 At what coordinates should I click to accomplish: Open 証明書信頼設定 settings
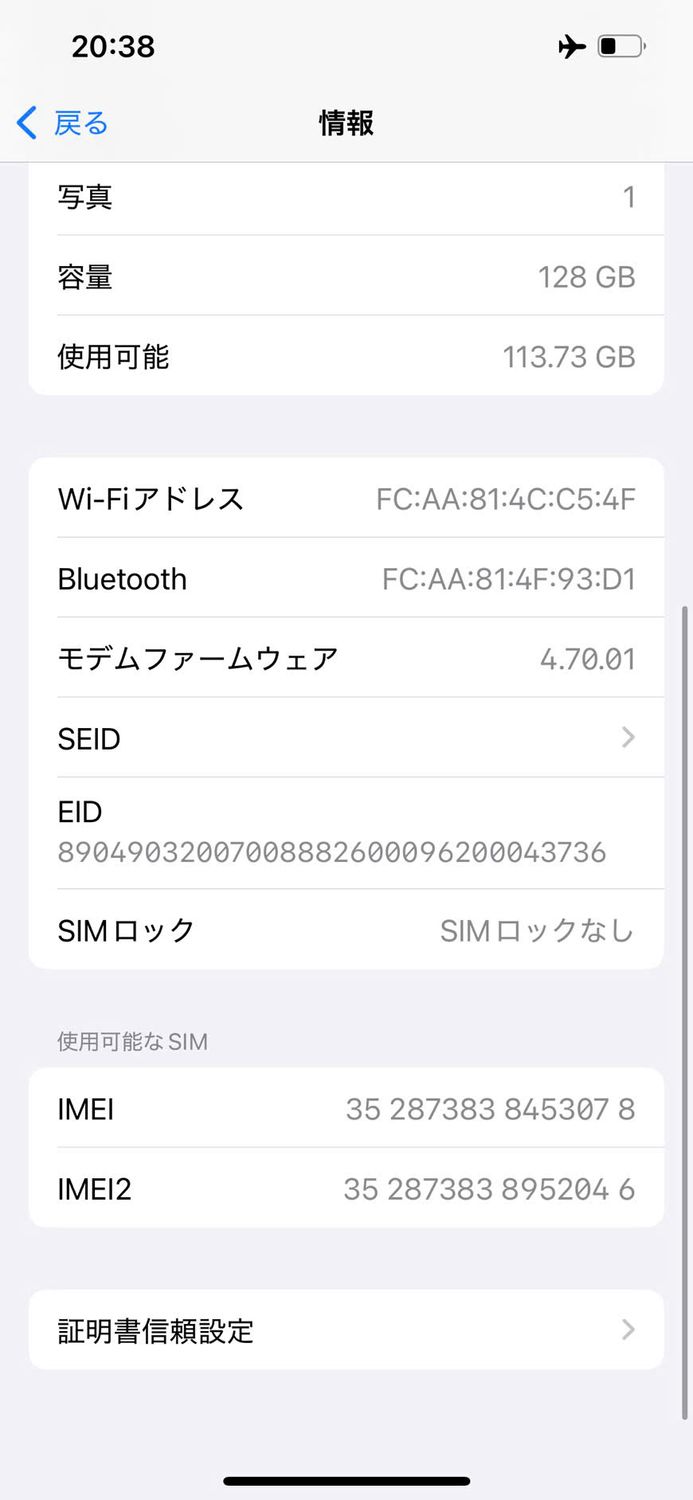(x=346, y=1330)
